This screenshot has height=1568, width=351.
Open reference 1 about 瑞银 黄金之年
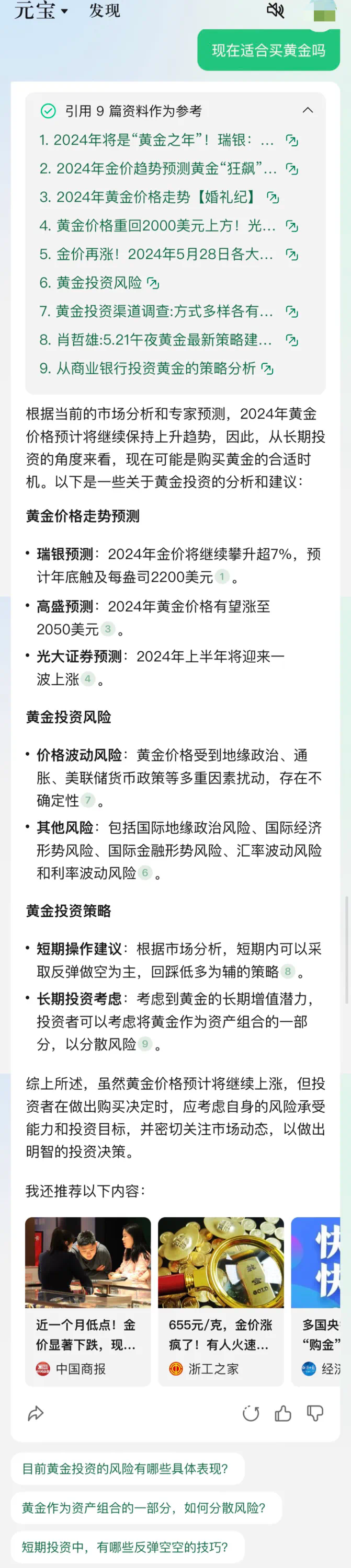[x=156, y=140]
